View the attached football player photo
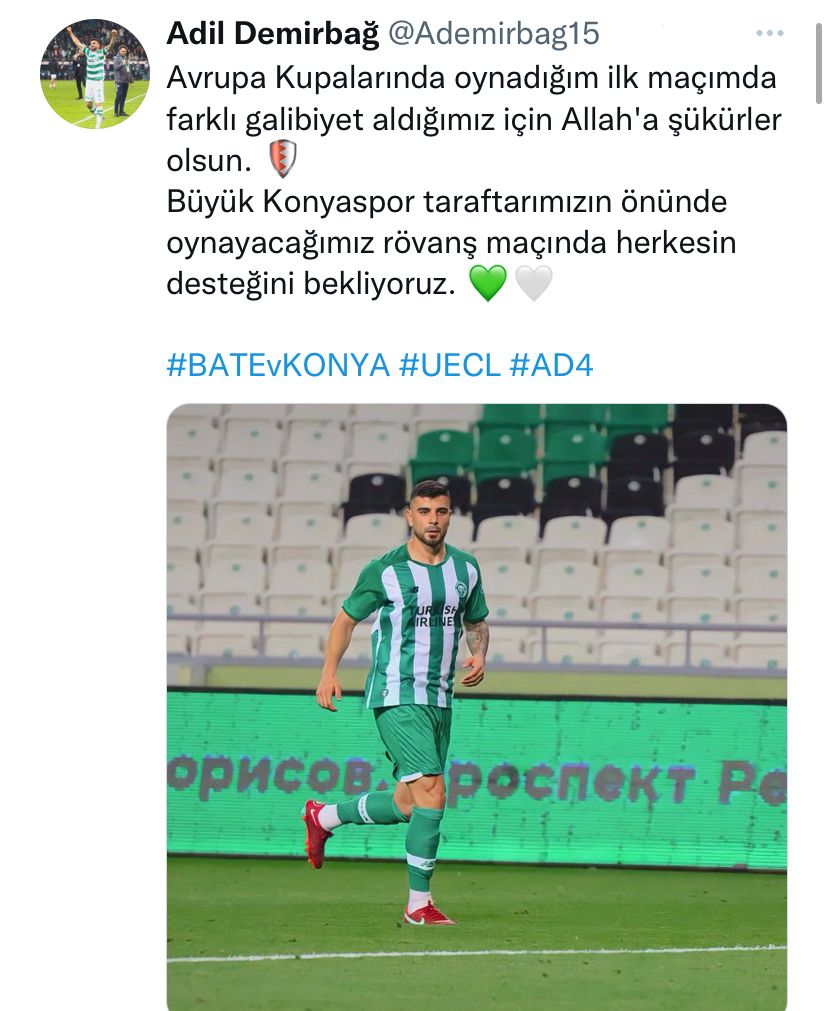 pyautogui.click(x=476, y=705)
